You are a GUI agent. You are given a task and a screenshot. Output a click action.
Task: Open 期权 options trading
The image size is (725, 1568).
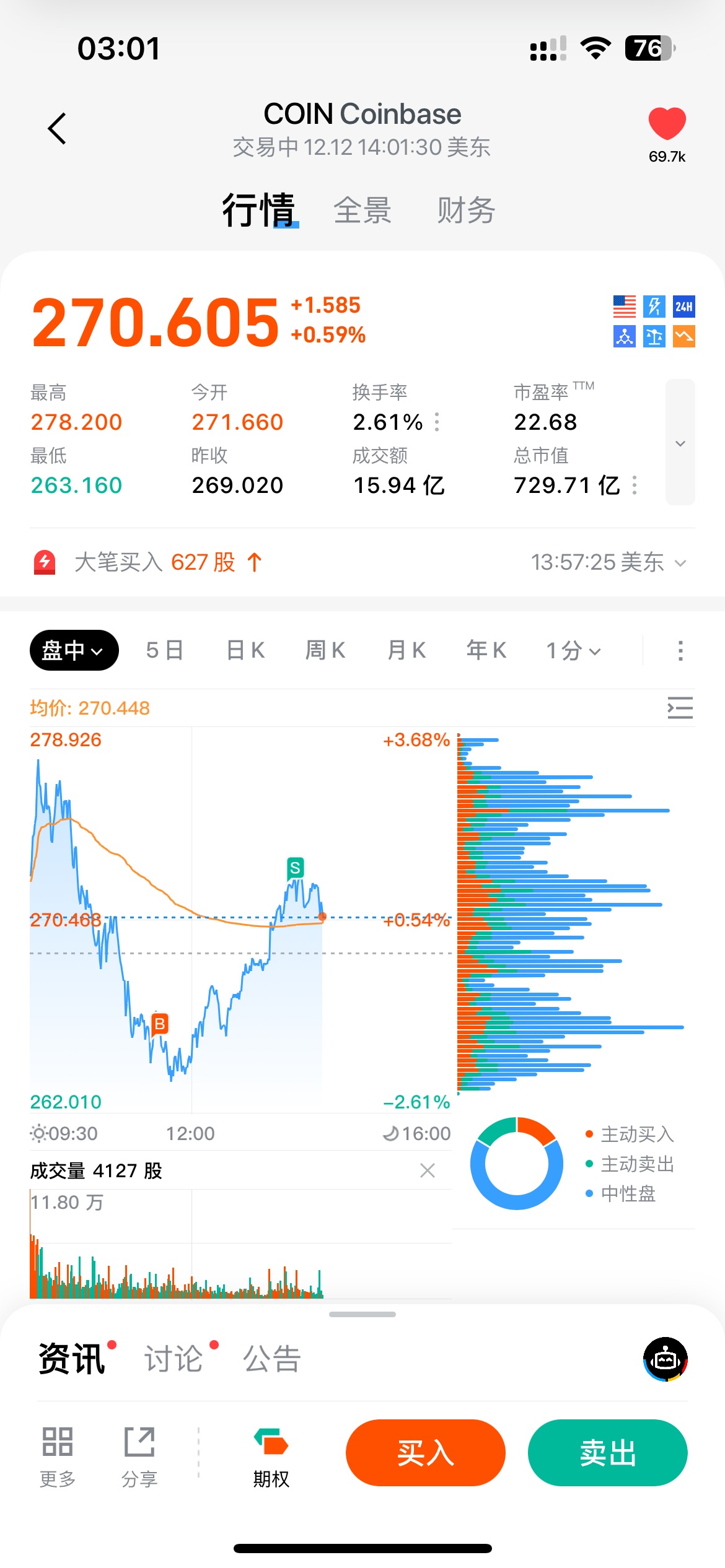[271, 1455]
